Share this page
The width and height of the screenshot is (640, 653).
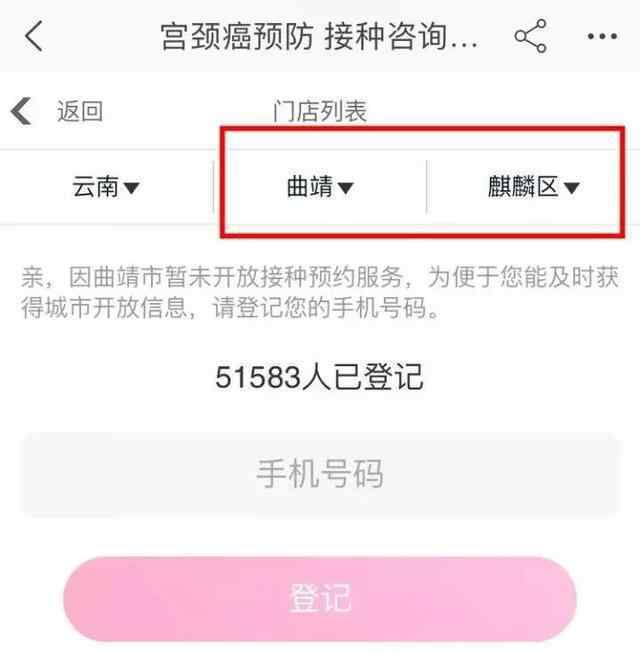(530, 37)
